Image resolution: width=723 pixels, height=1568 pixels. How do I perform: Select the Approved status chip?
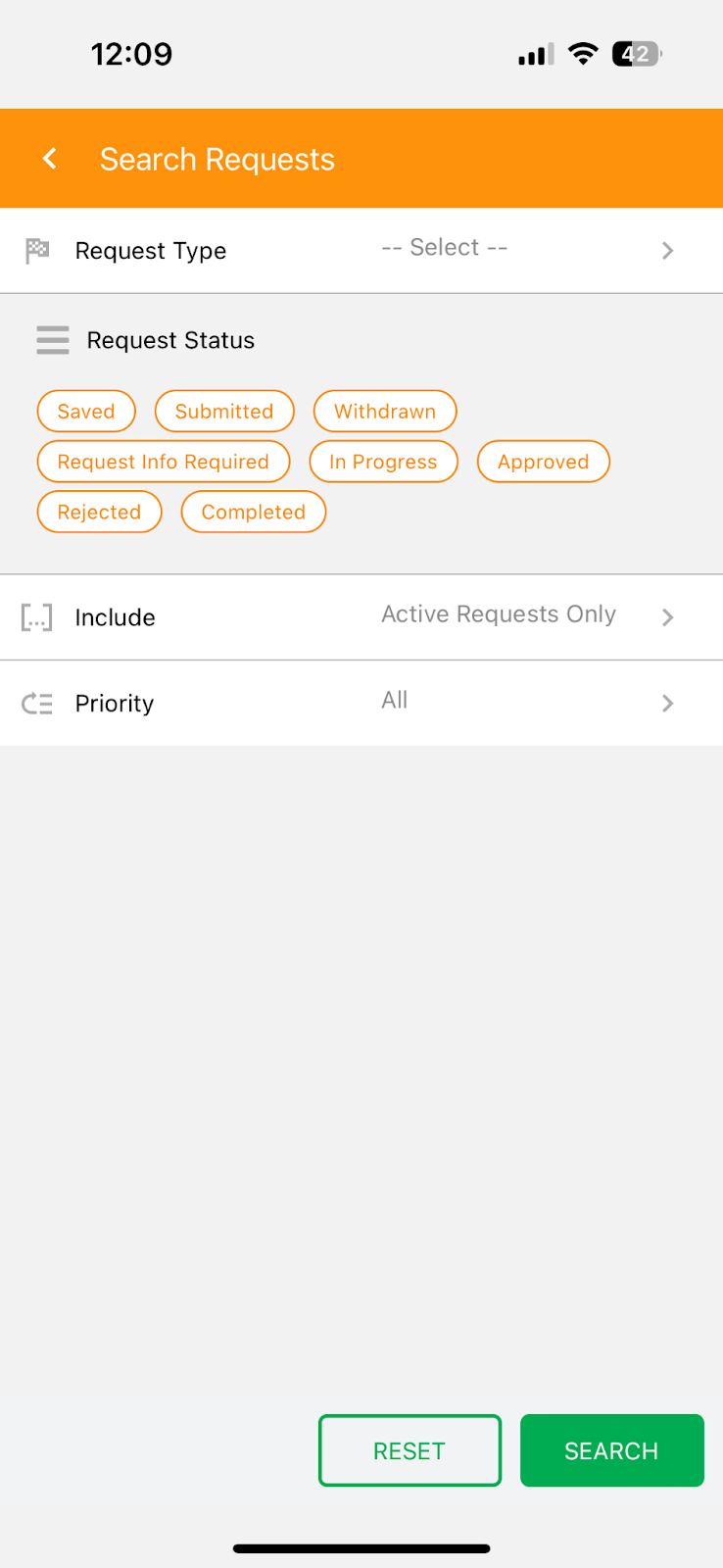click(544, 462)
